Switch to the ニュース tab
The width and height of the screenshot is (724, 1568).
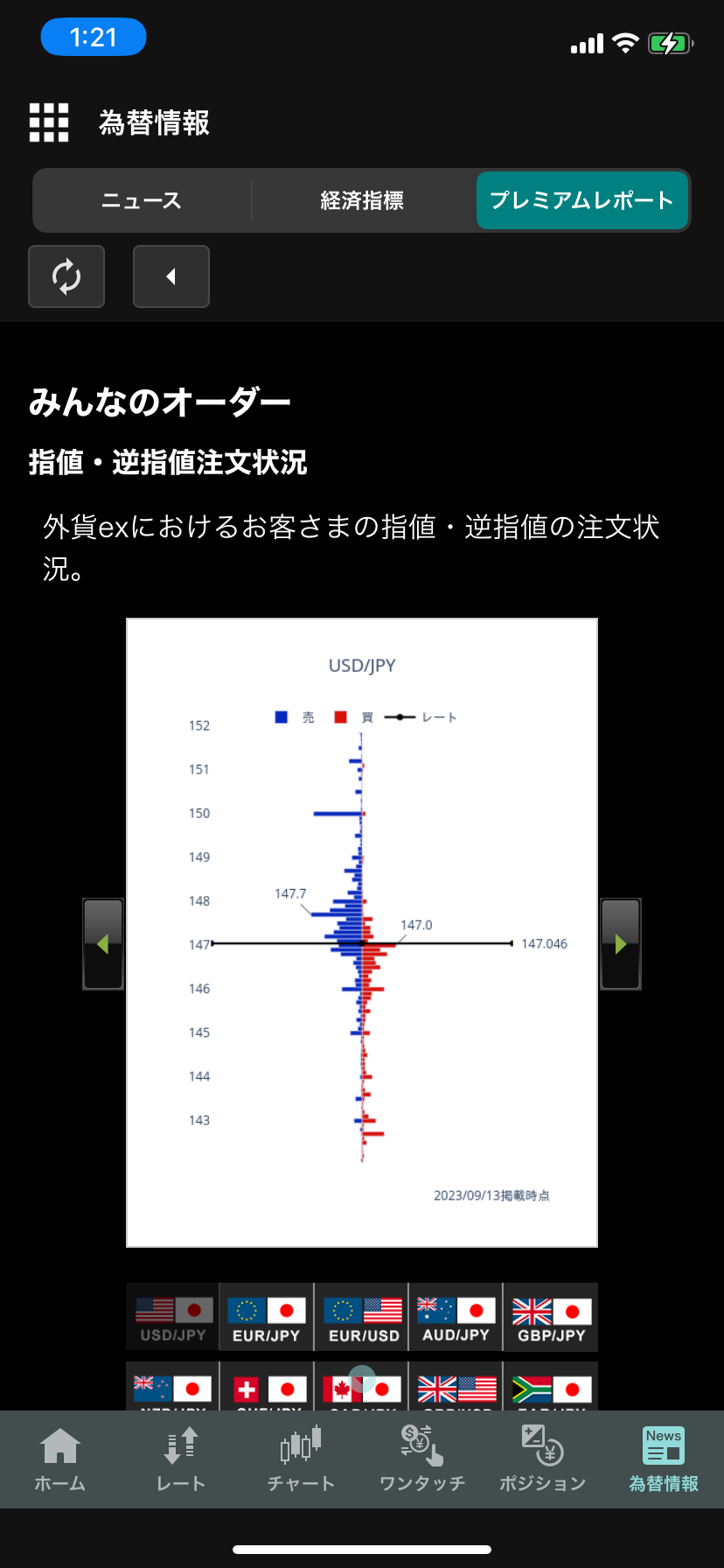142,200
